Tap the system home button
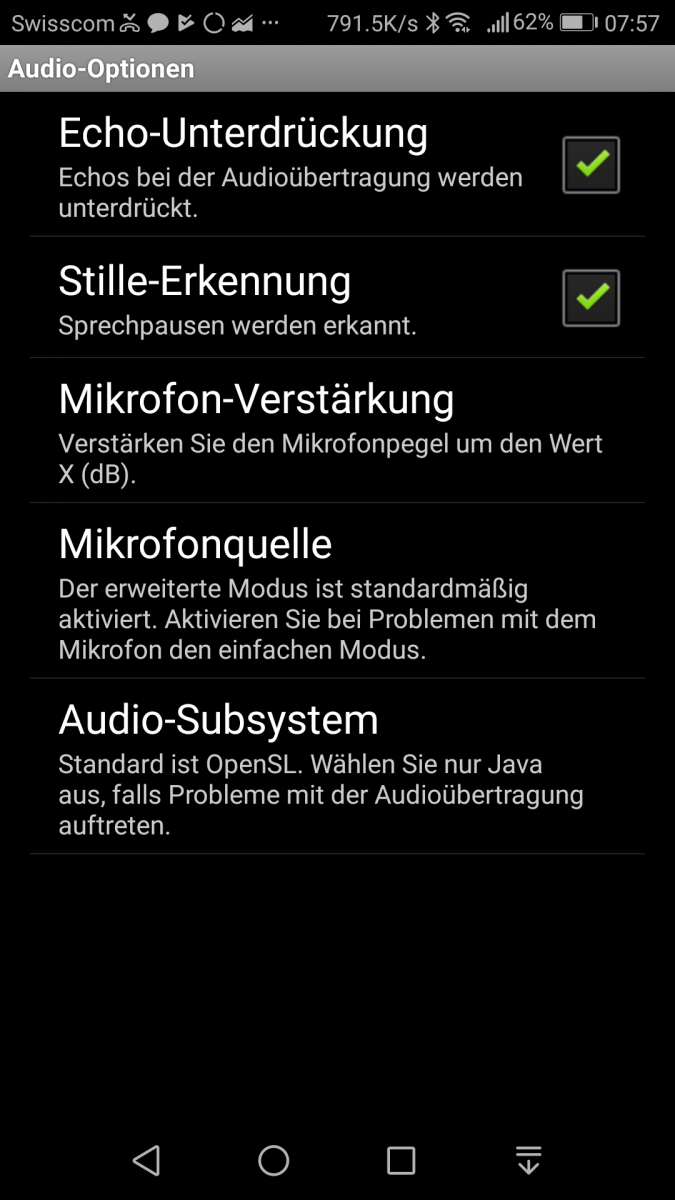 (273, 1160)
